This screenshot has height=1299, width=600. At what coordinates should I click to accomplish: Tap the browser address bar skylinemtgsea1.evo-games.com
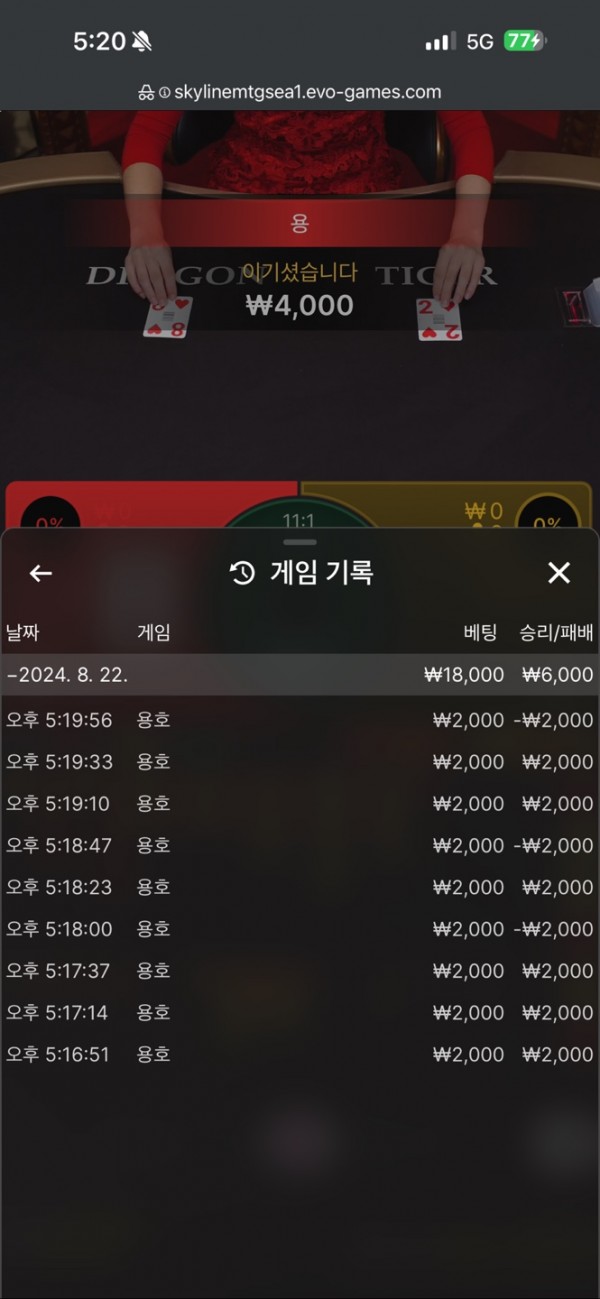click(x=300, y=92)
